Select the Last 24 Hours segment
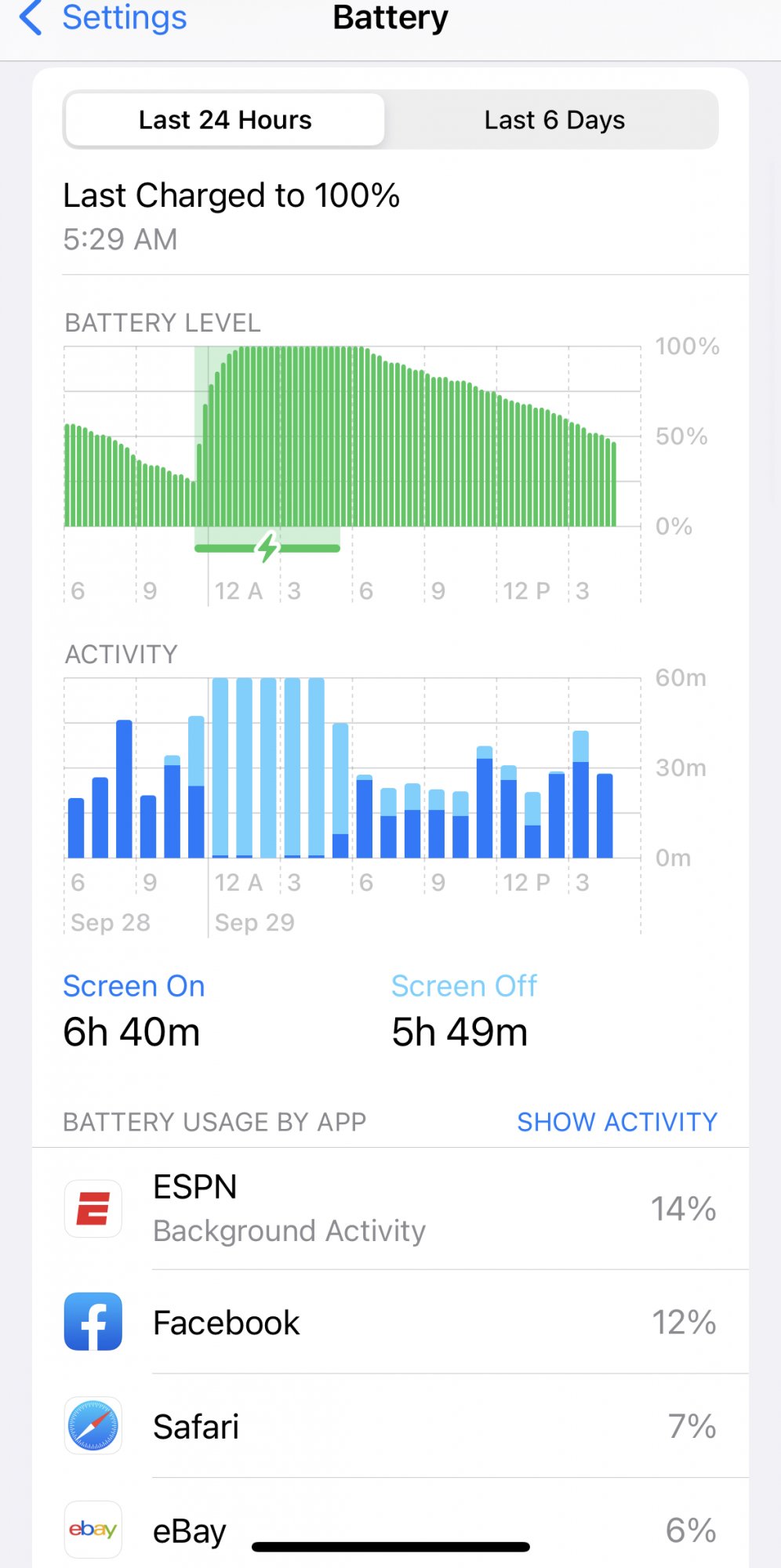781x1568 pixels. tap(225, 120)
